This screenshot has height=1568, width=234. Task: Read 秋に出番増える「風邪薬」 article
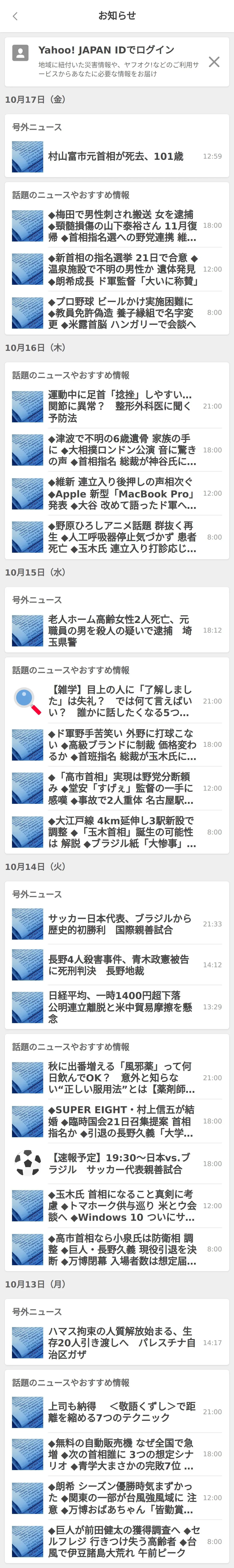122,1077
